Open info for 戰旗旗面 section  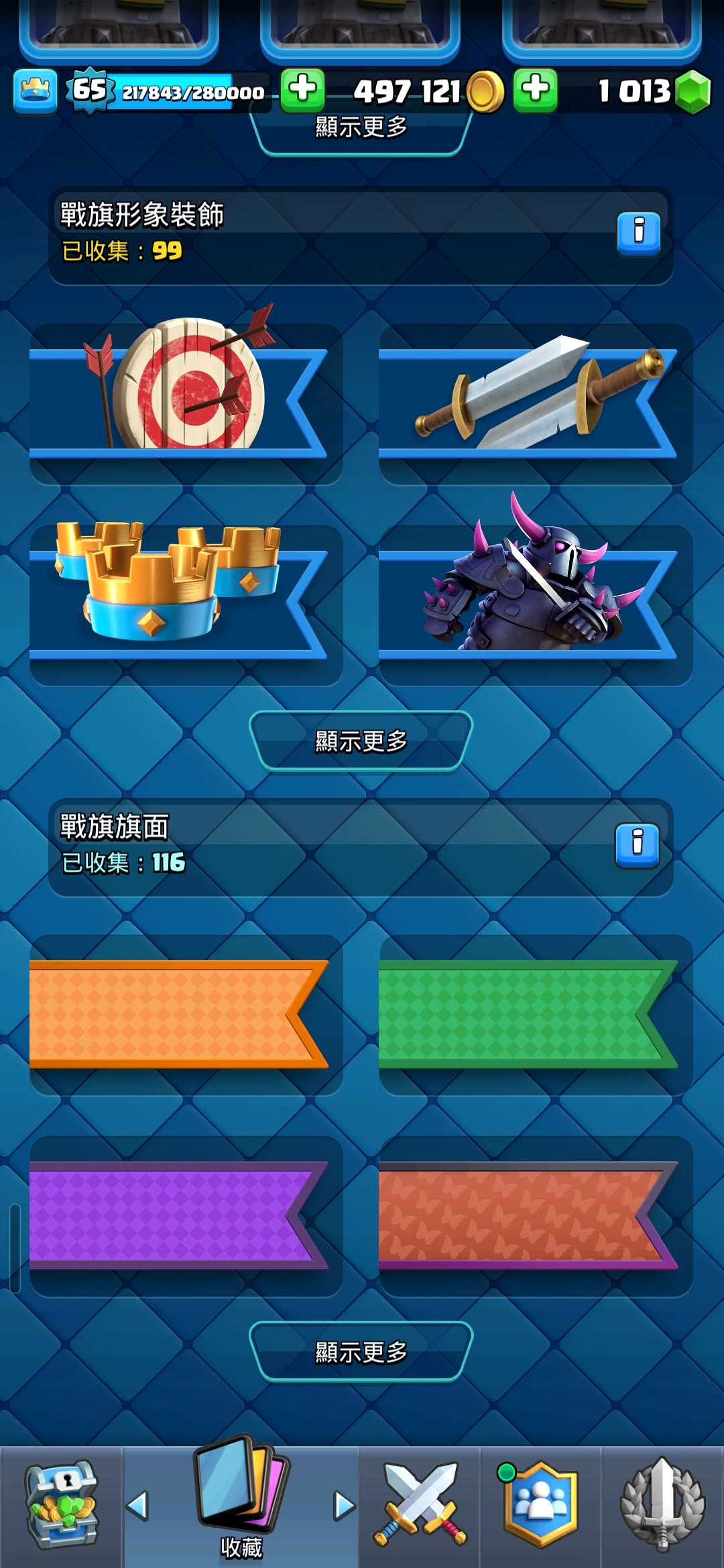tap(637, 845)
